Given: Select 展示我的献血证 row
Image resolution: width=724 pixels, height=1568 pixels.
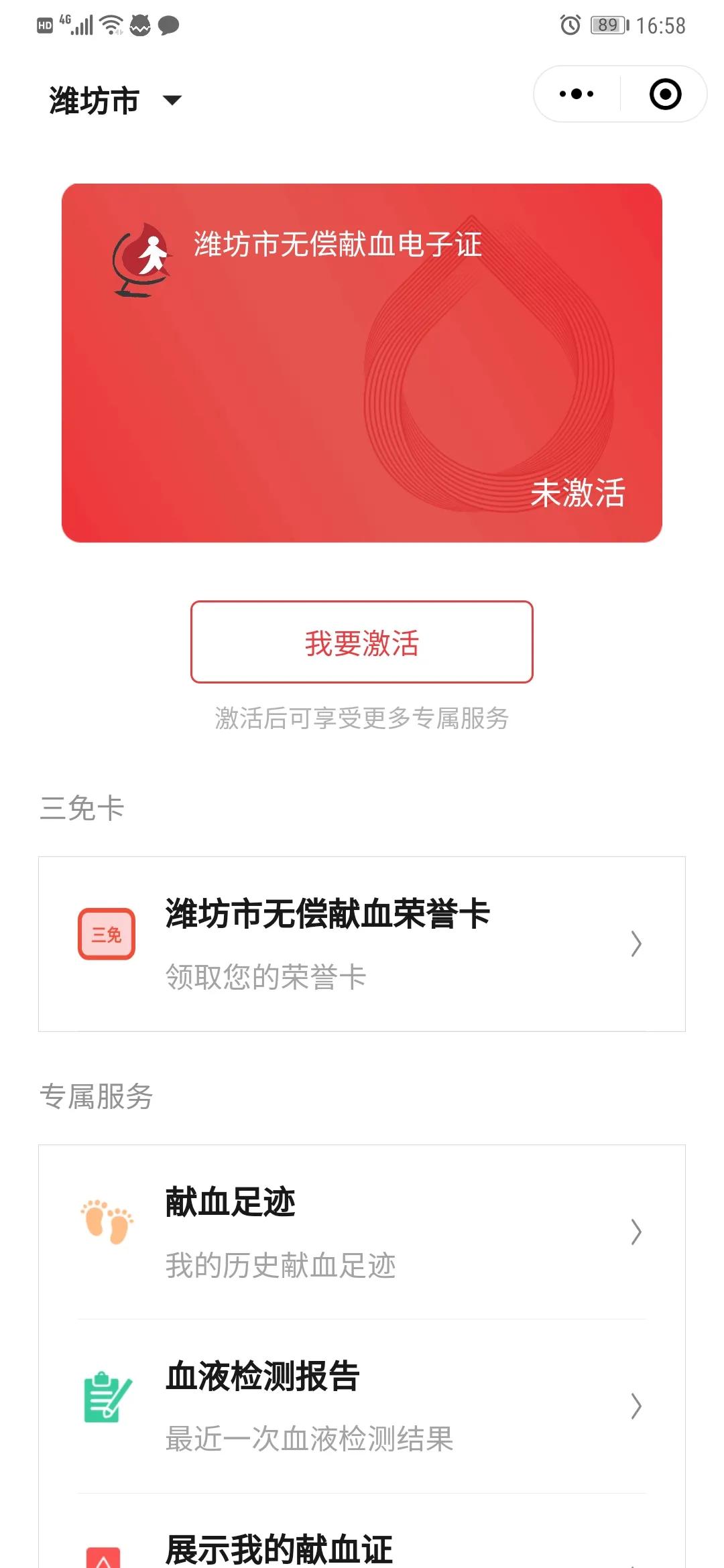Looking at the screenshot, I should click(362, 1549).
